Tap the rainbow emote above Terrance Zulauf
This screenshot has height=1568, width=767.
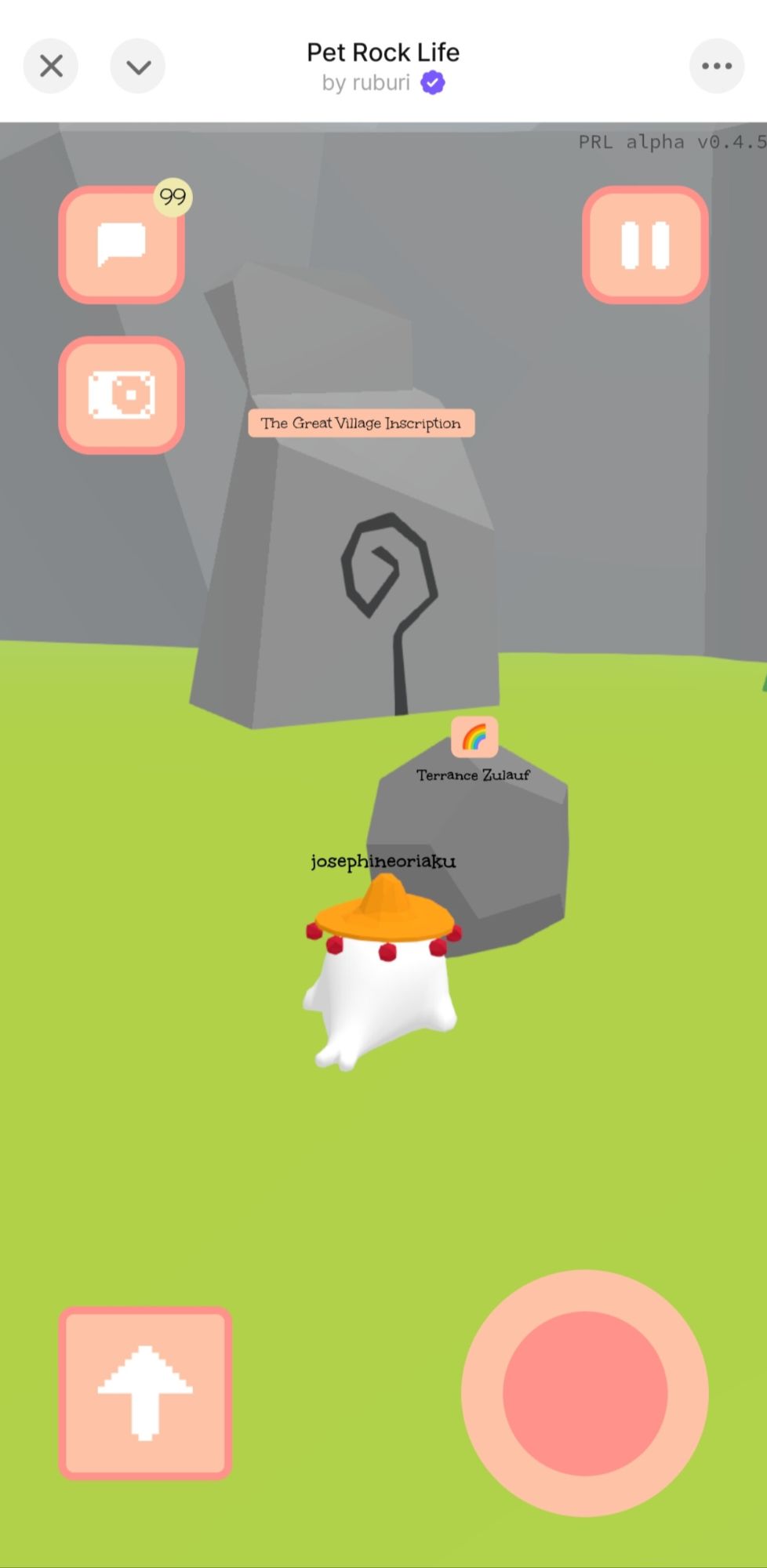(x=474, y=737)
